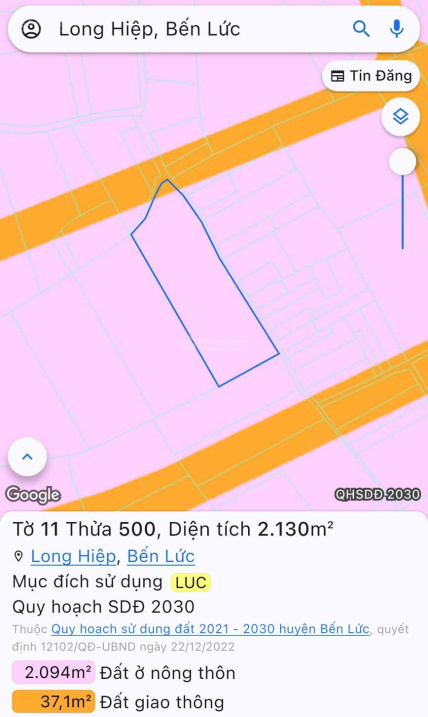Open the Long Hiệp location link
428x717 pixels.
73,556
